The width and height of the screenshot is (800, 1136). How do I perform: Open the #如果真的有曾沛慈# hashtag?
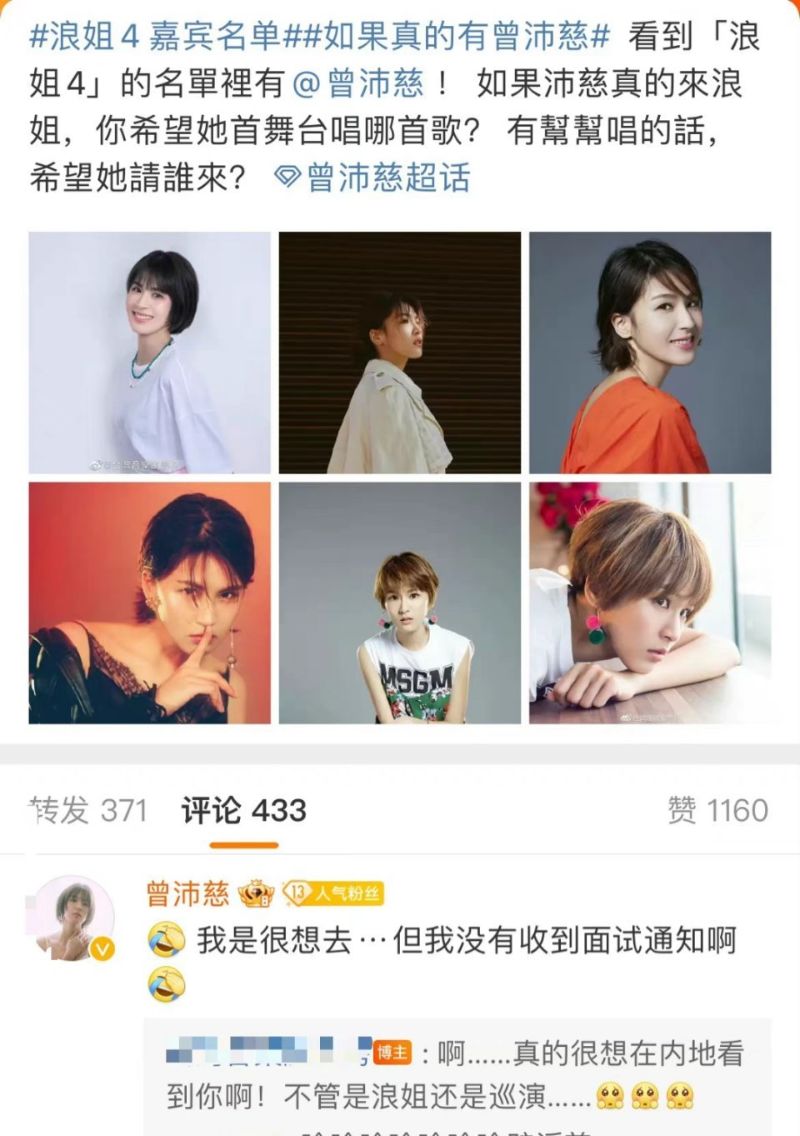click(448, 36)
